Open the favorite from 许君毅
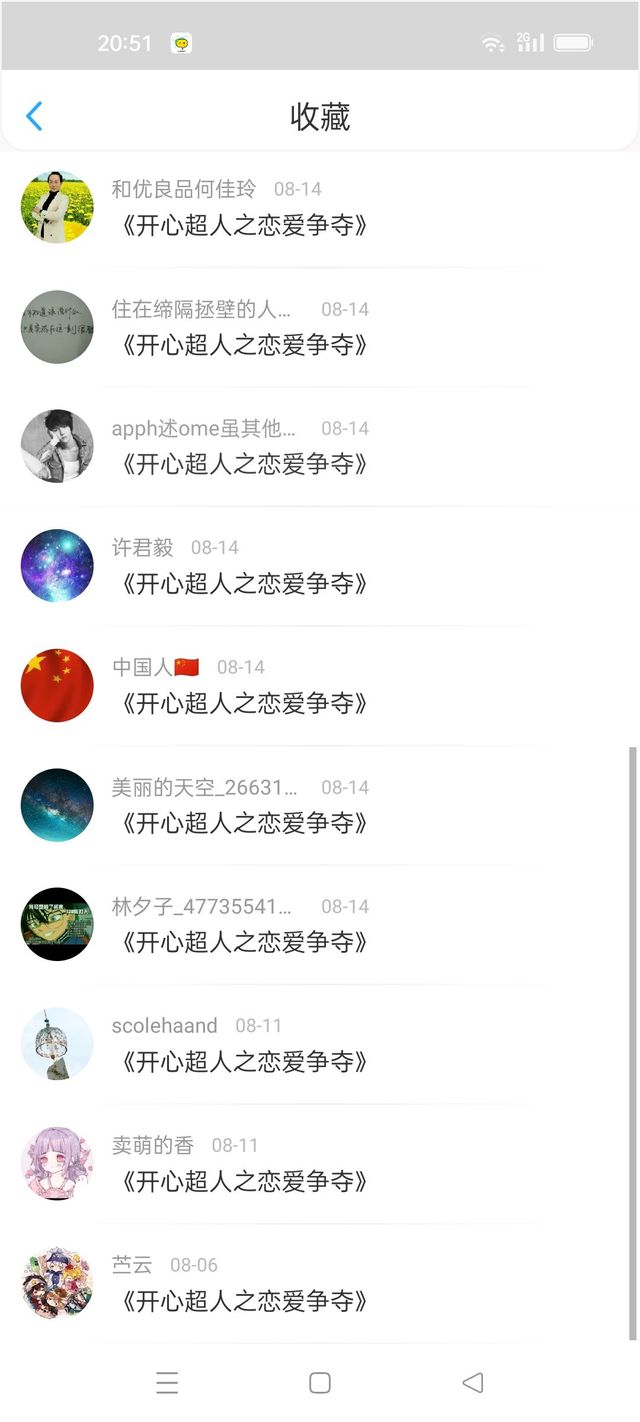 244,584
